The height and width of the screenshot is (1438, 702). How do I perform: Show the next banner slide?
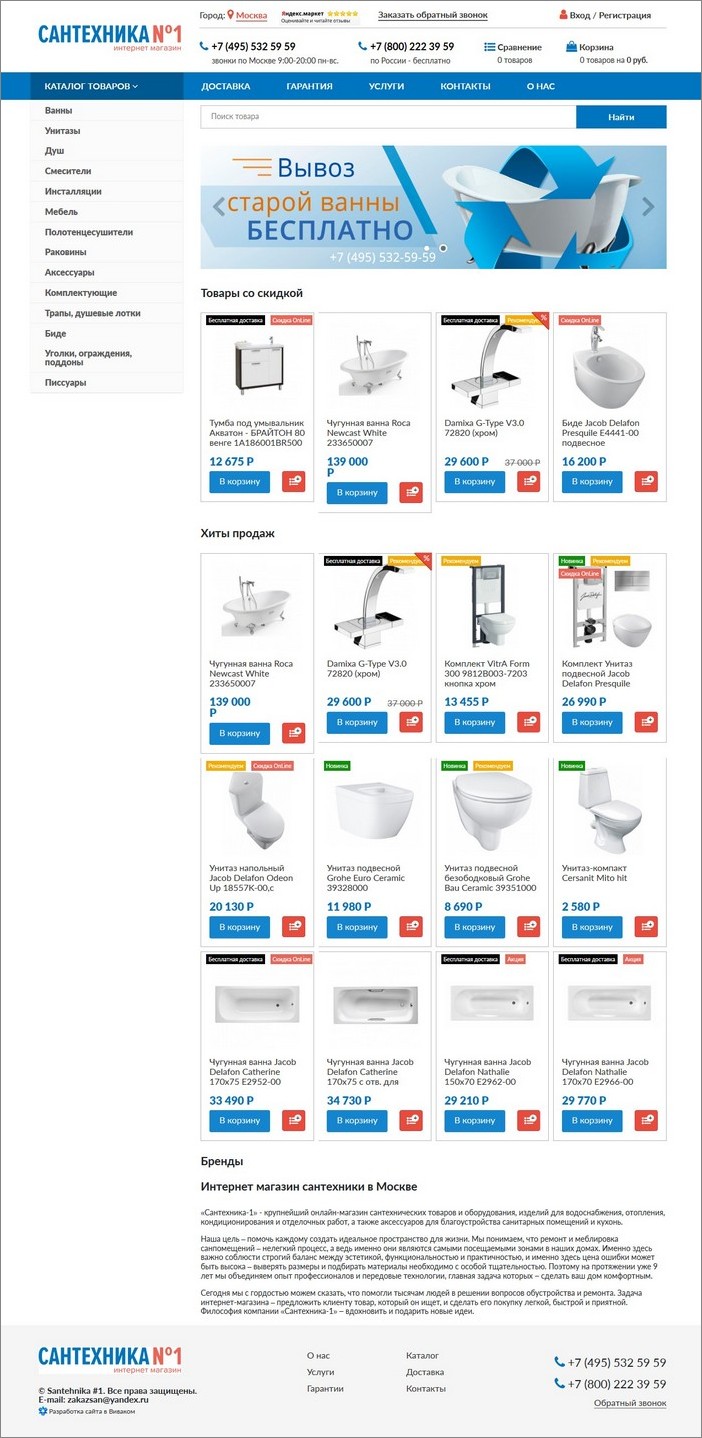coord(648,207)
